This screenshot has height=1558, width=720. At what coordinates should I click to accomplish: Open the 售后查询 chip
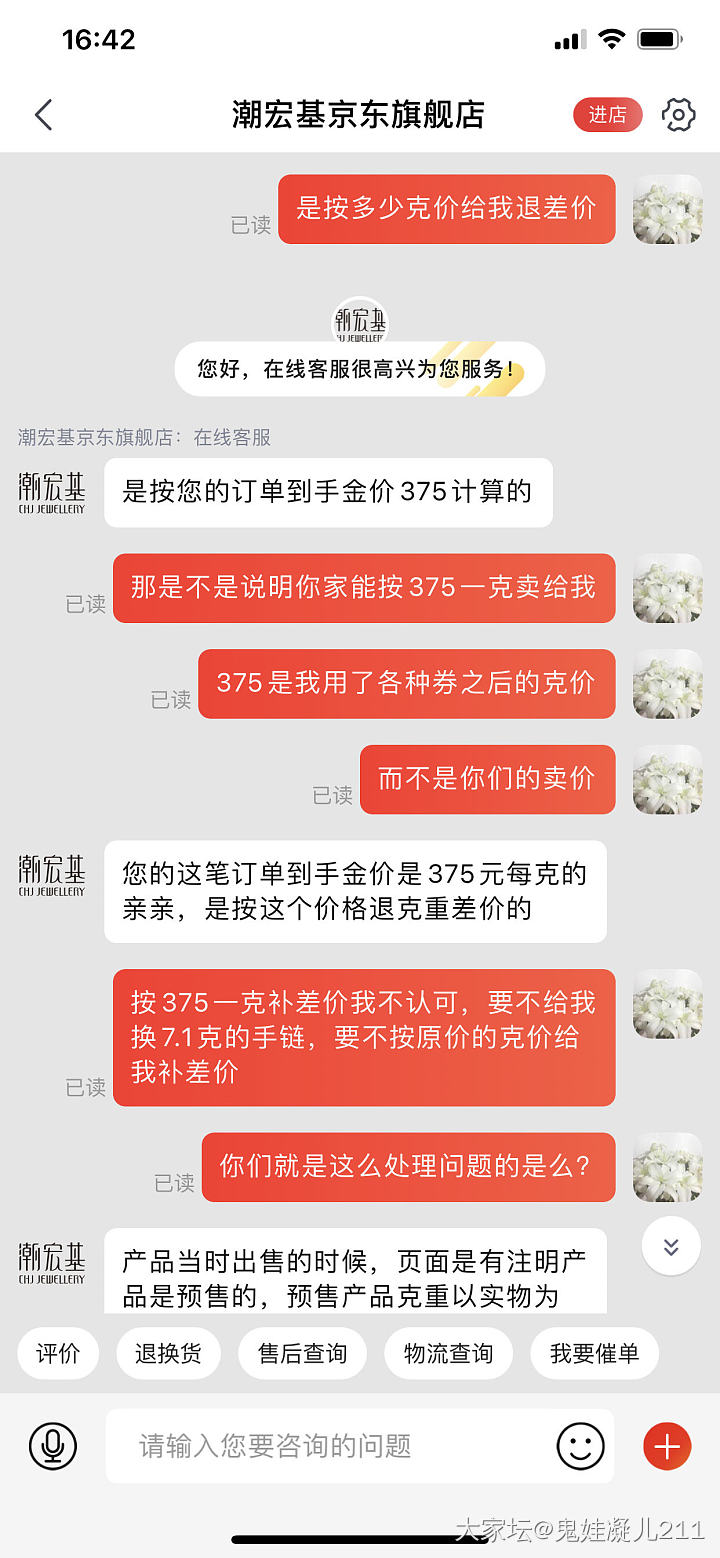[302, 1353]
